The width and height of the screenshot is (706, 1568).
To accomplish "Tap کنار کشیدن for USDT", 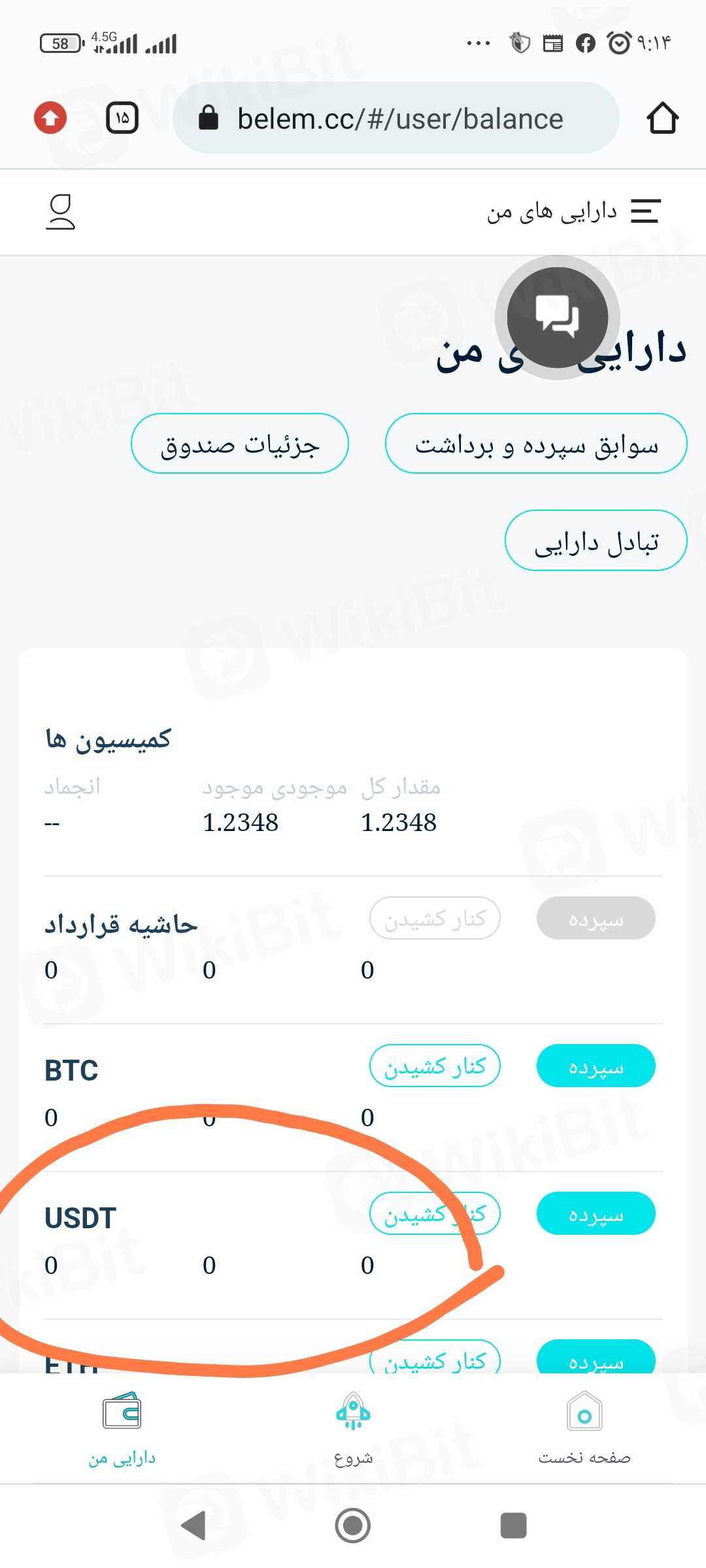I will [x=435, y=1214].
